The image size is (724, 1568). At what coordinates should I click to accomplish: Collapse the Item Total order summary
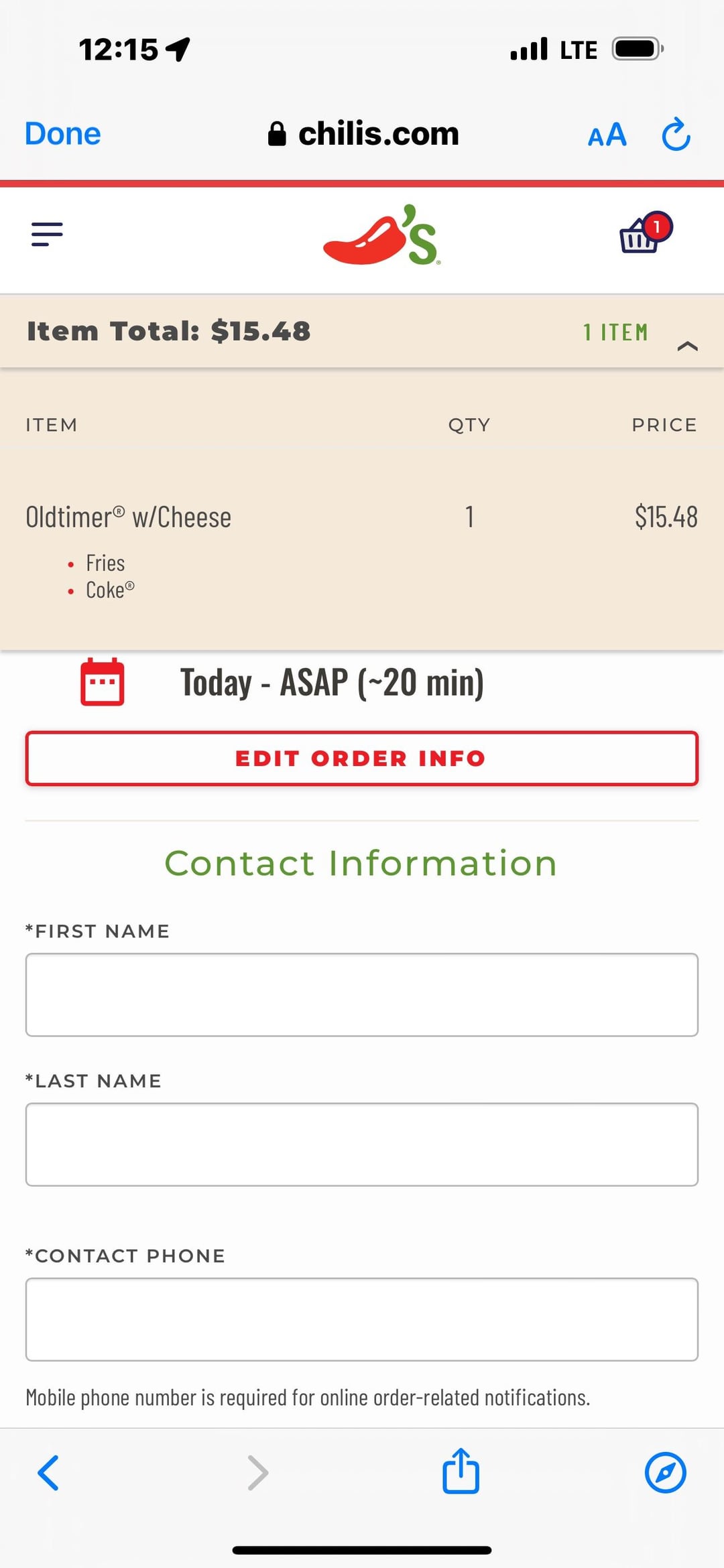688,346
